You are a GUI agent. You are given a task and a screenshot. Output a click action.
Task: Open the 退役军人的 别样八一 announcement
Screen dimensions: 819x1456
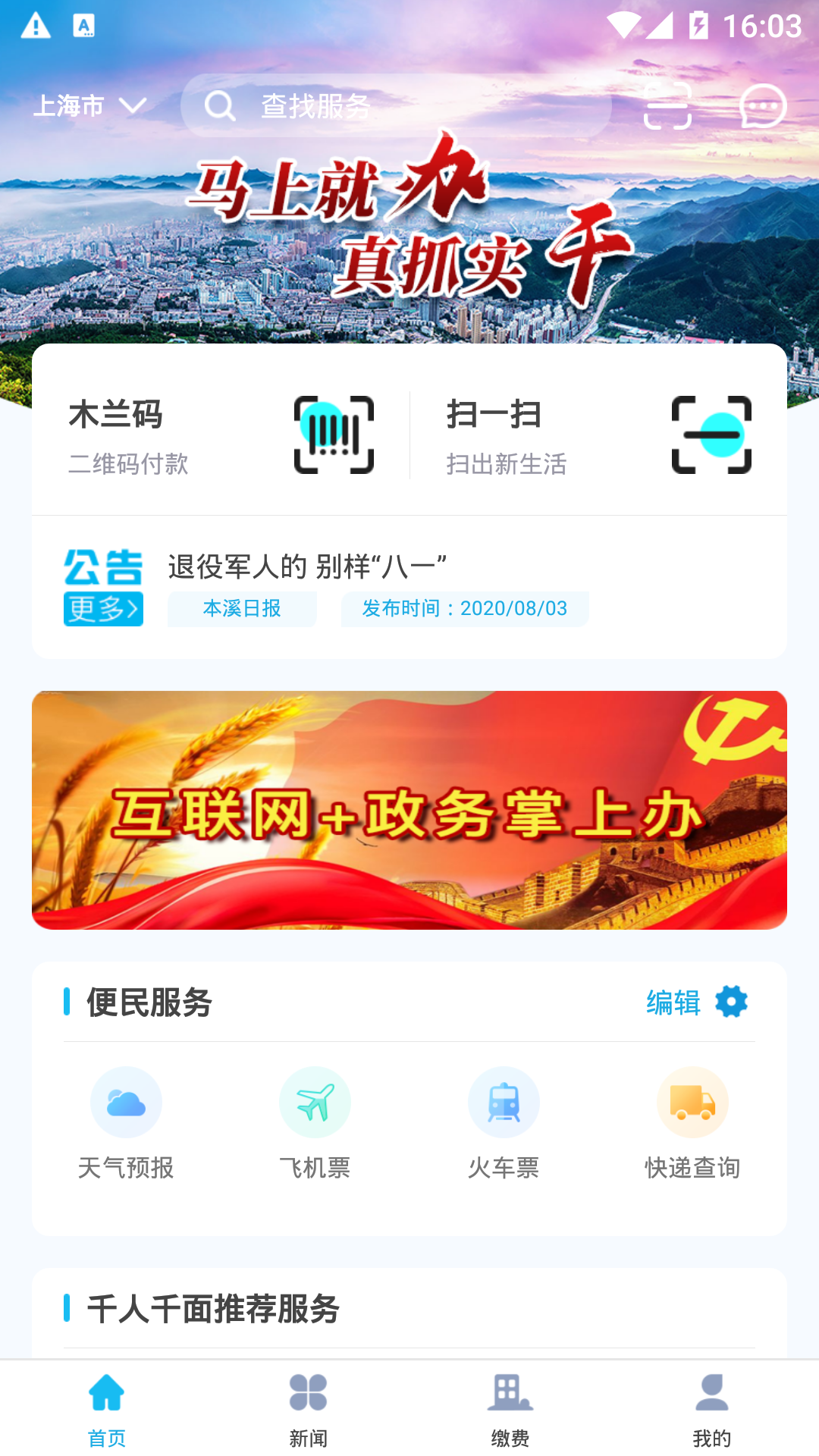coord(307,563)
